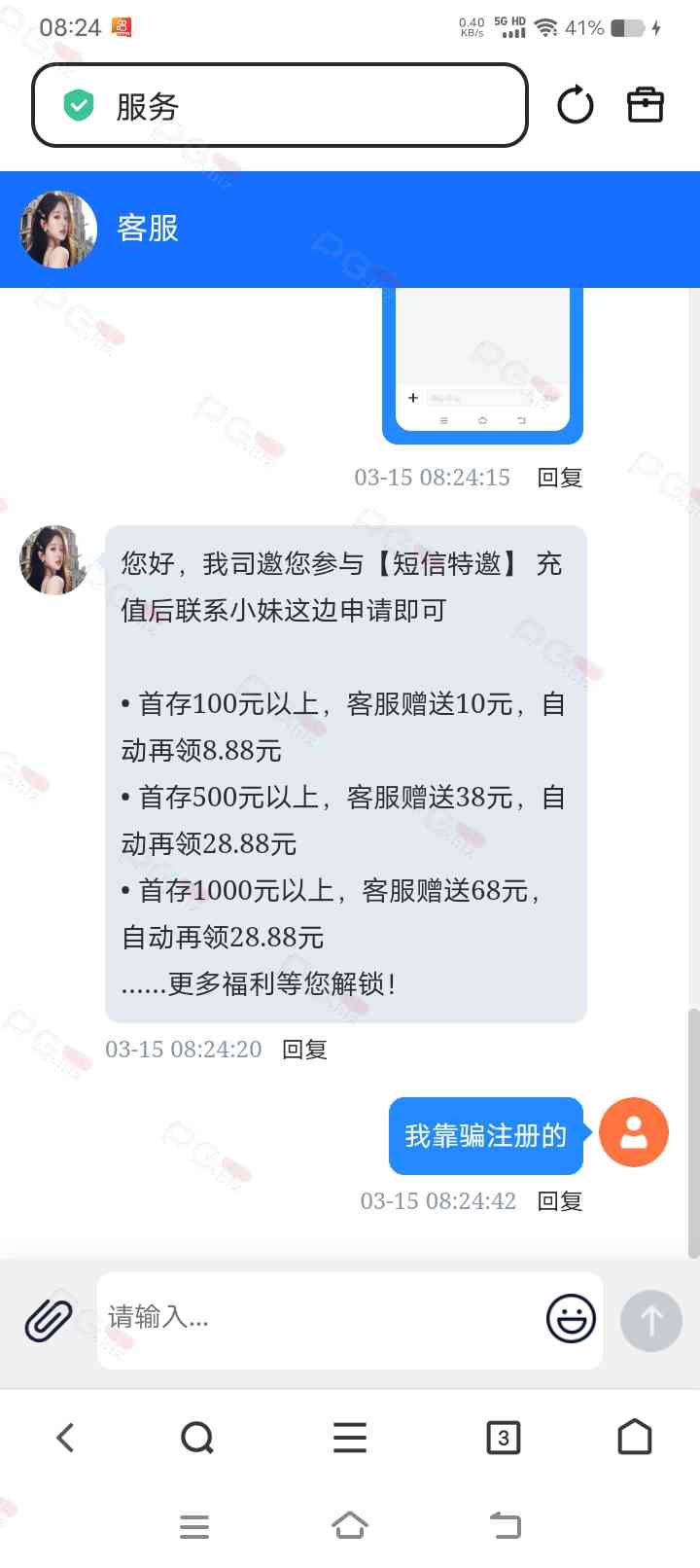Send the message with the arrow button
Screen dimensions: 700x1568
click(650, 1320)
